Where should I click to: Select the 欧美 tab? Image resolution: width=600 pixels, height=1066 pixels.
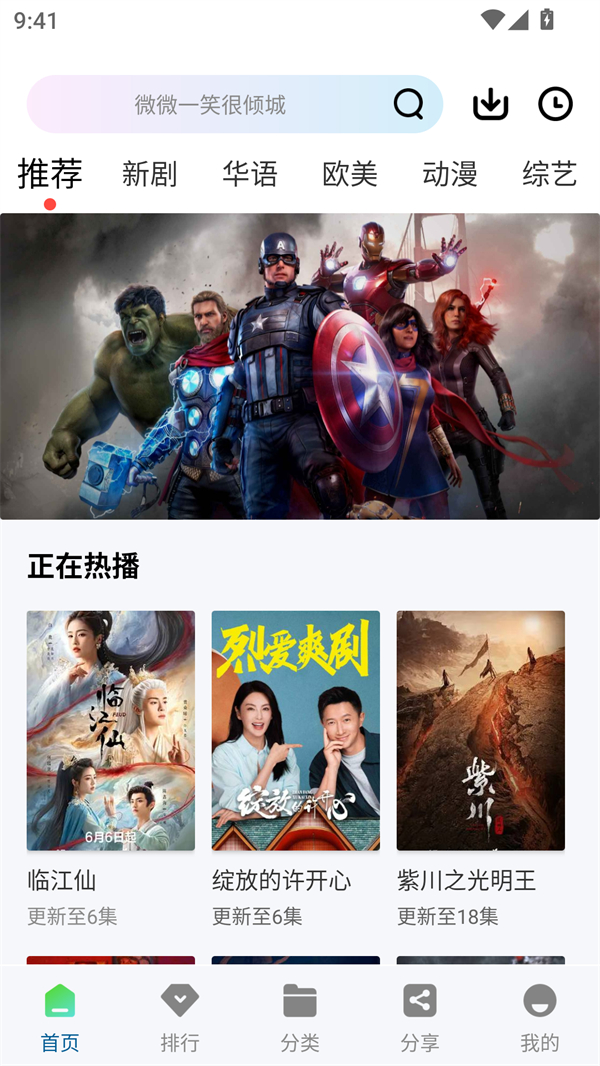(350, 174)
